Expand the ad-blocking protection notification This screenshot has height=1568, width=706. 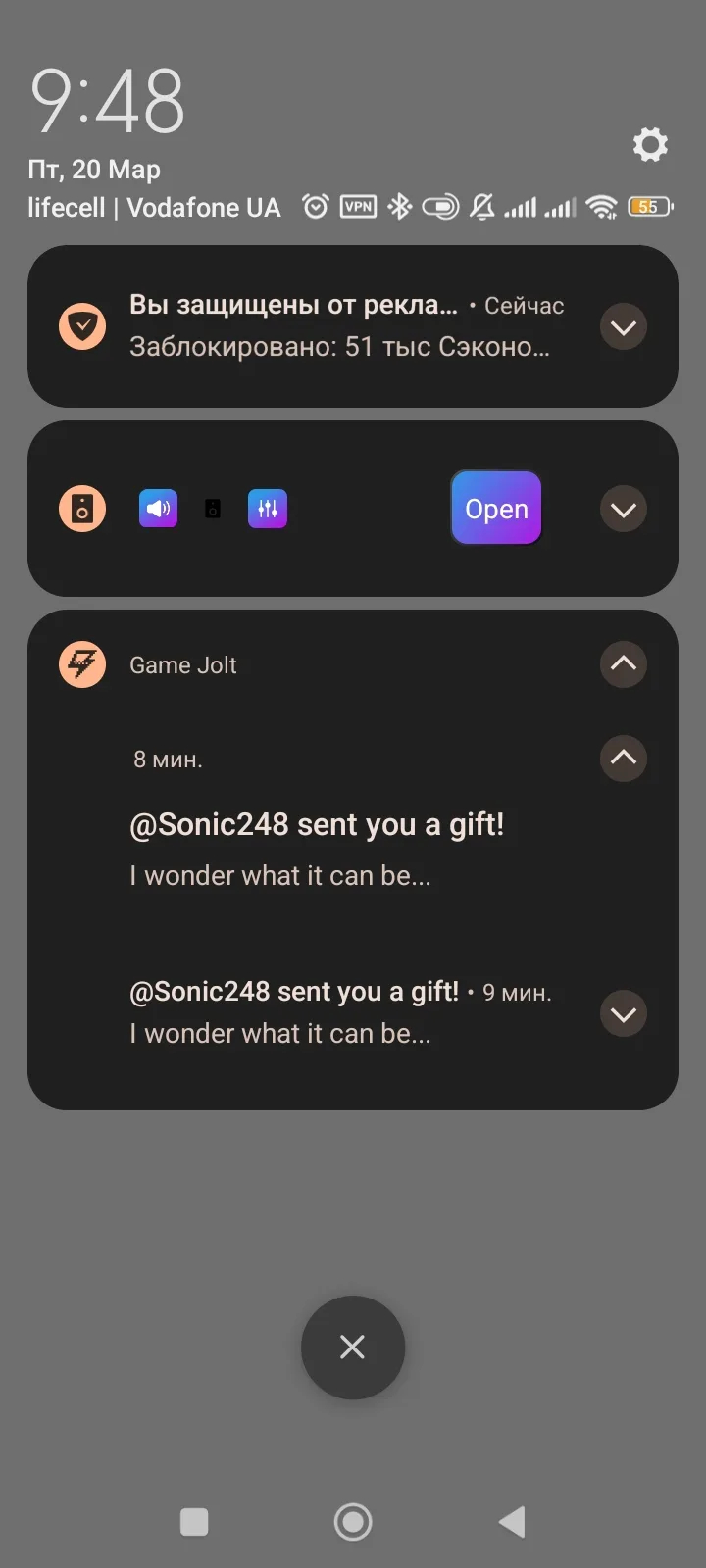click(624, 327)
